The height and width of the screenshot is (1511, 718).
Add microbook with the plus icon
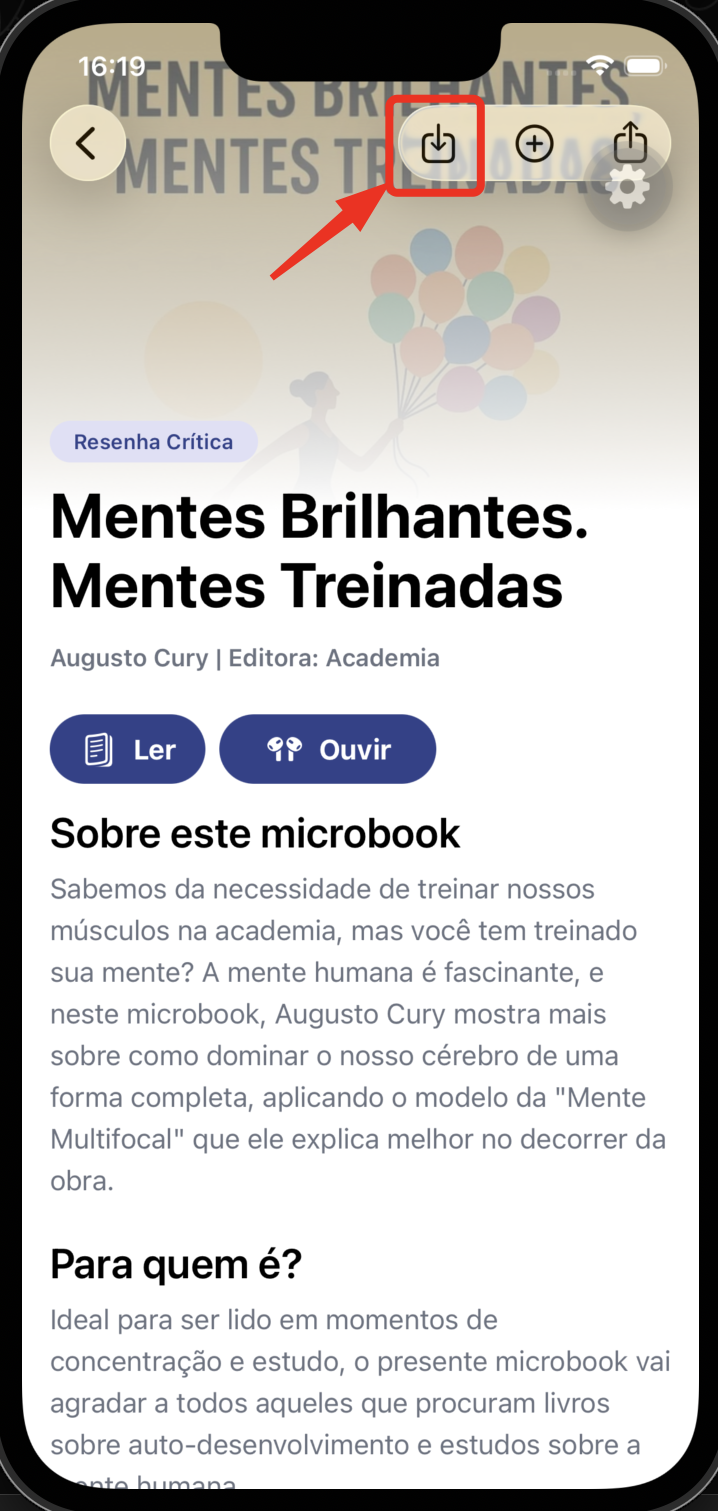coord(534,144)
